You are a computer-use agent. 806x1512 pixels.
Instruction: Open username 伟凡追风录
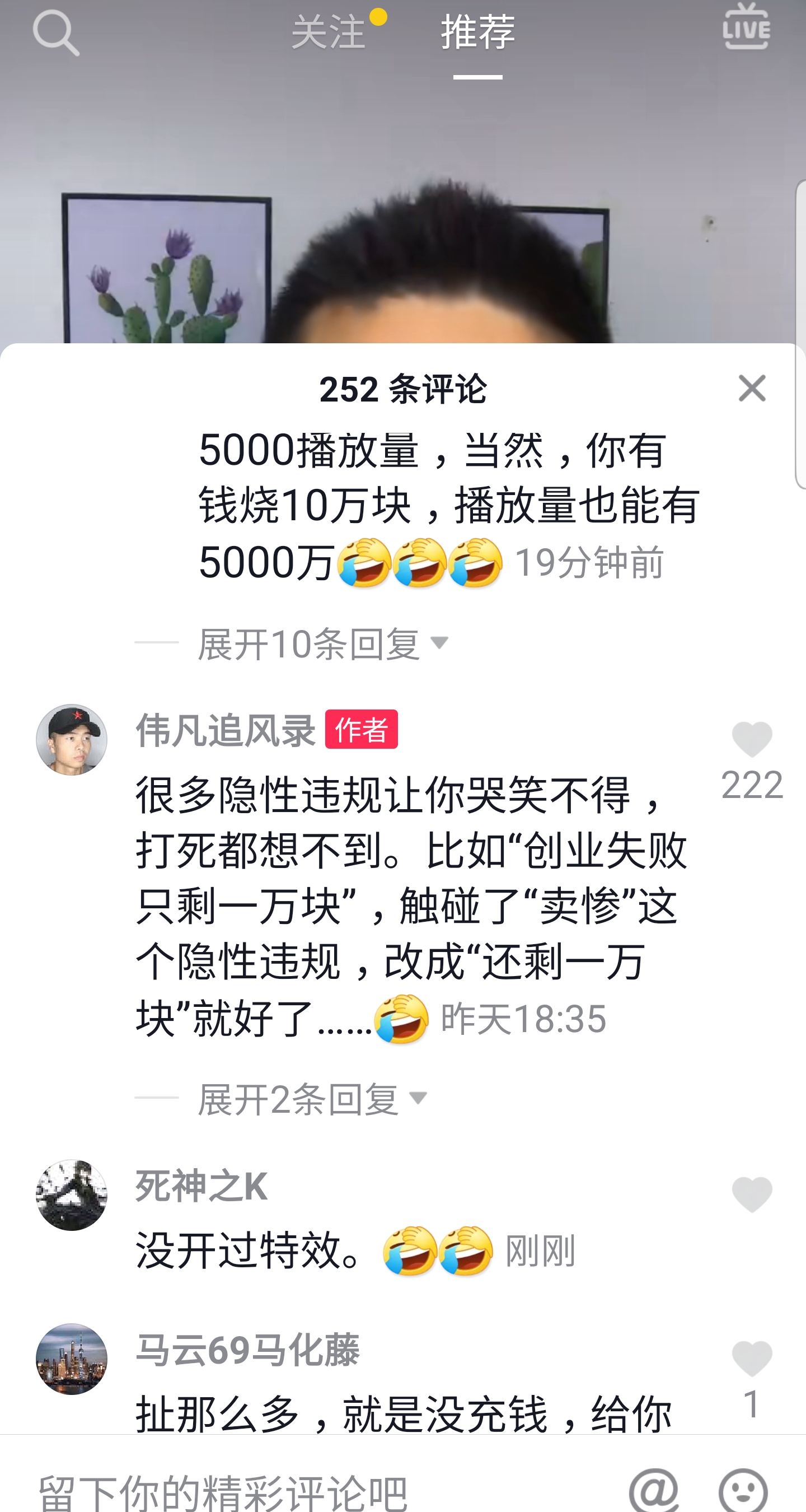(x=226, y=730)
